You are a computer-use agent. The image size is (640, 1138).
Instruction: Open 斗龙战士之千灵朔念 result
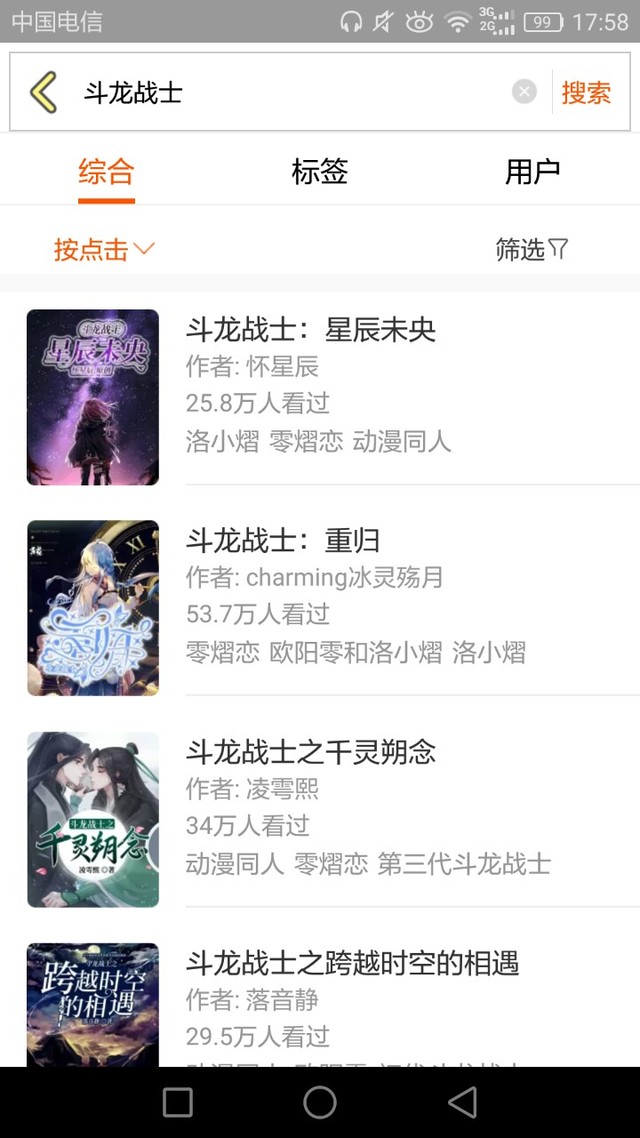320,819
